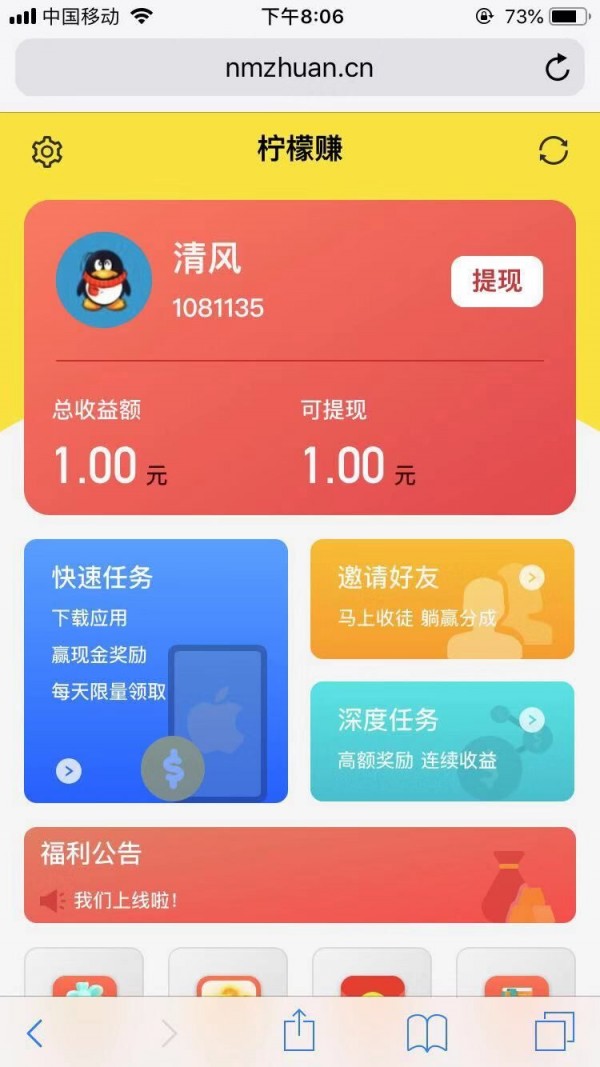
Task: Tap the nmzhuan.cn address bar
Action: (x=298, y=68)
